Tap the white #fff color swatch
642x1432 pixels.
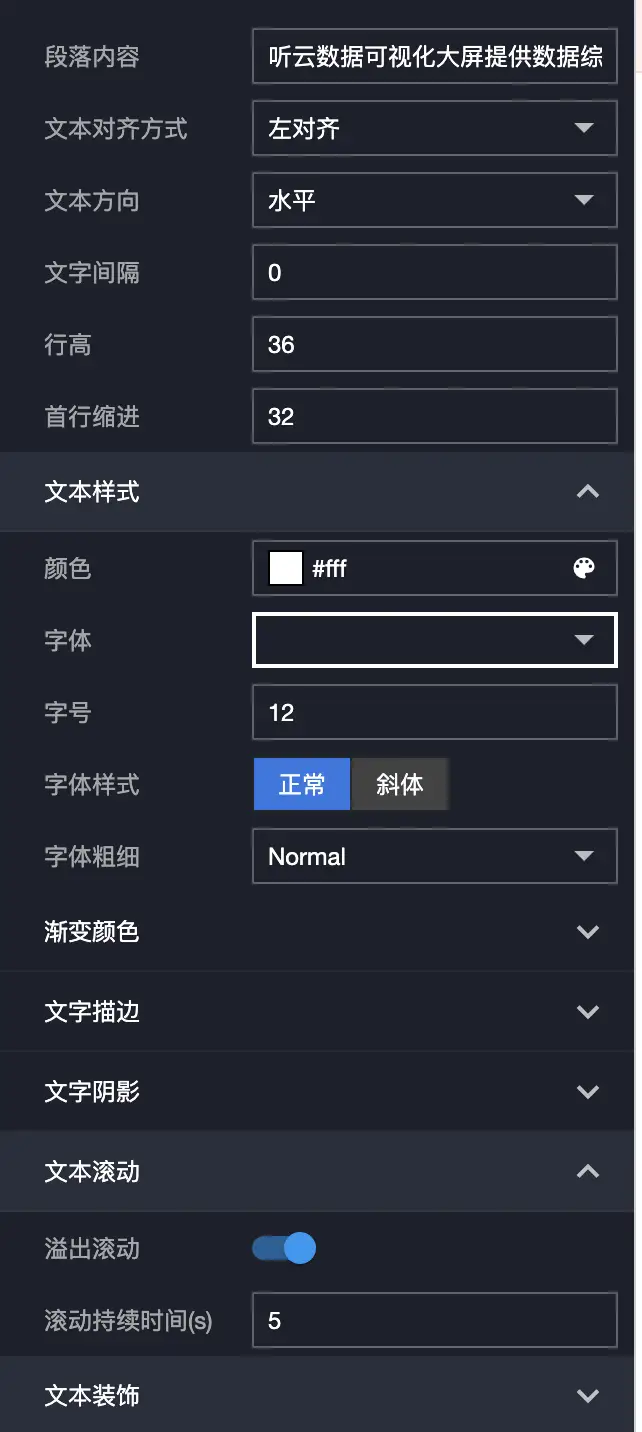286,569
